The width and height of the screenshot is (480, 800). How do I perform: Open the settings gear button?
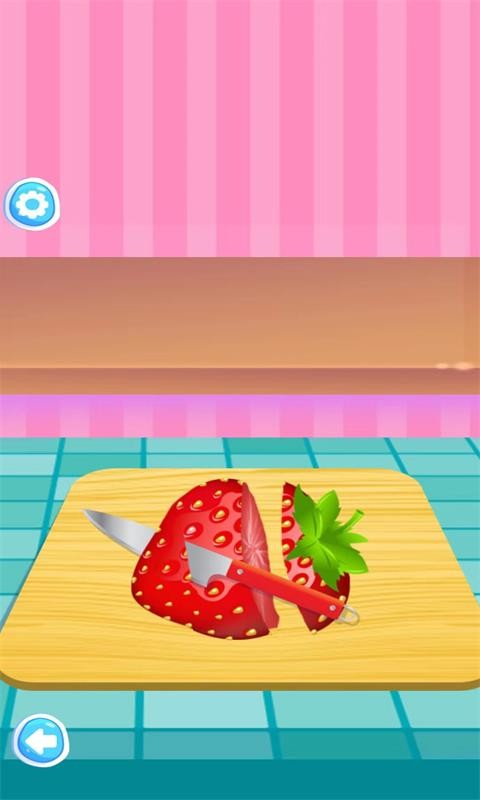(32, 204)
